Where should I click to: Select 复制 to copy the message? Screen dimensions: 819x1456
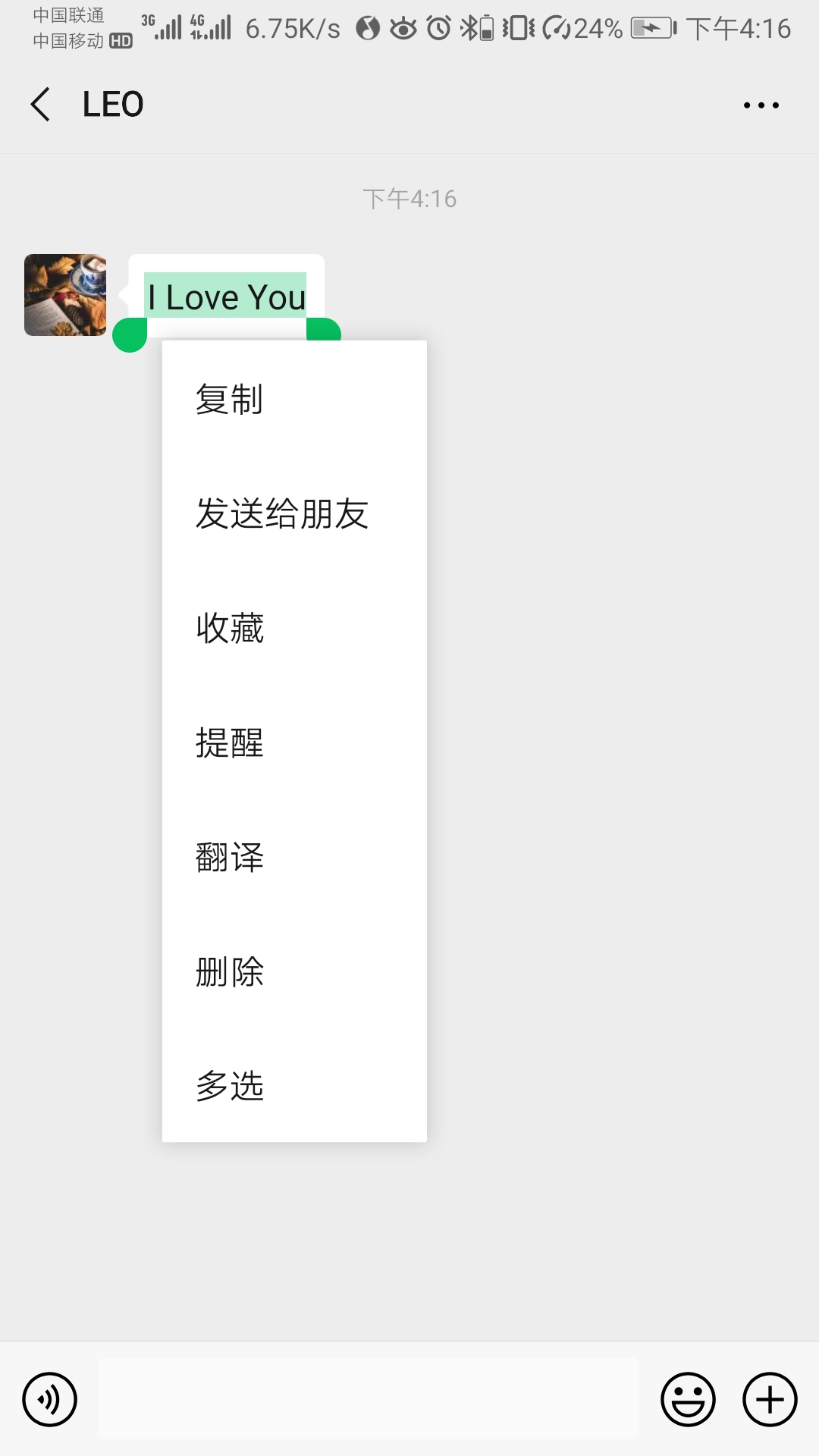coord(229,399)
